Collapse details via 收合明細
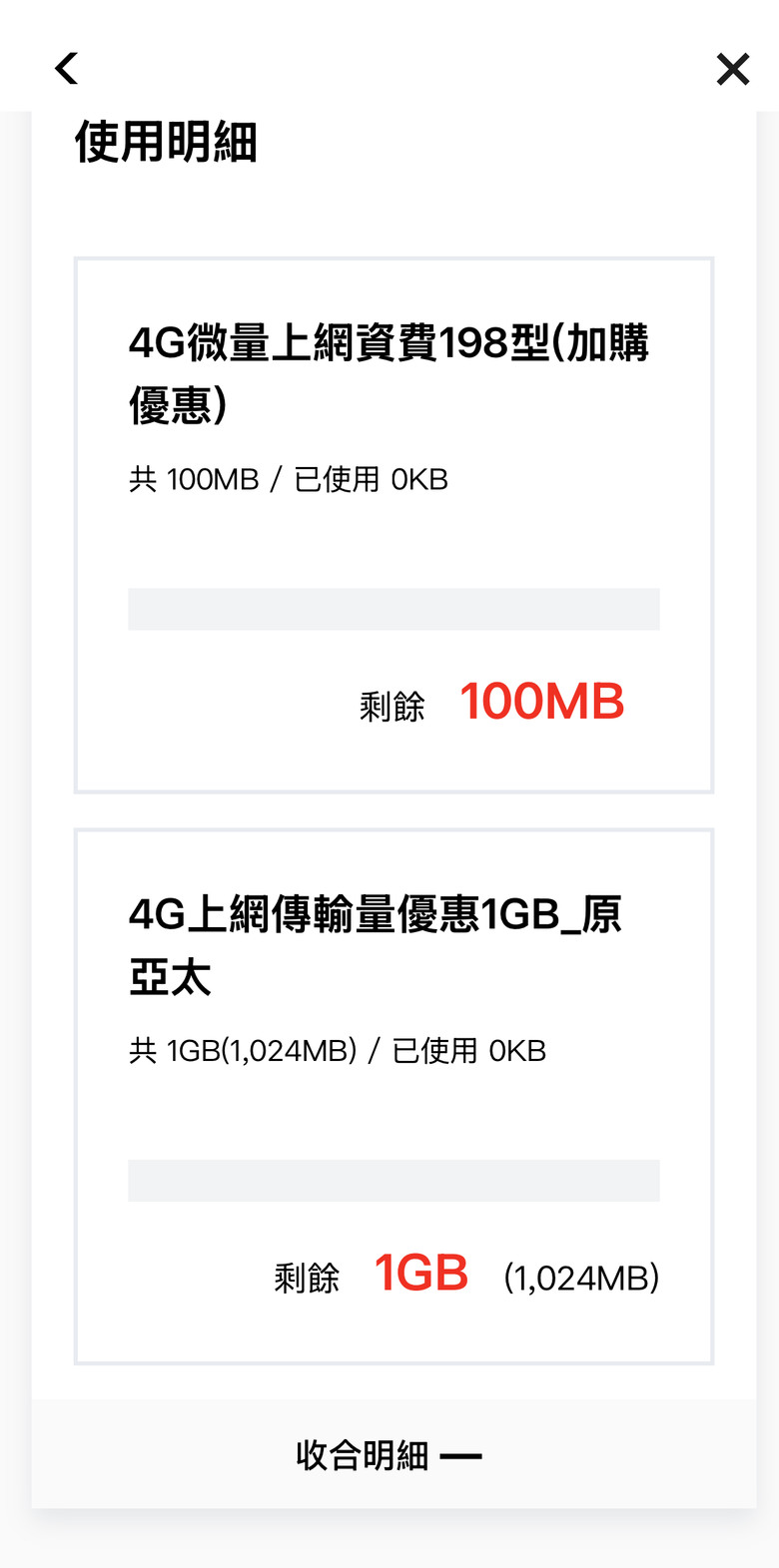Image resolution: width=779 pixels, height=1568 pixels. [389, 1455]
